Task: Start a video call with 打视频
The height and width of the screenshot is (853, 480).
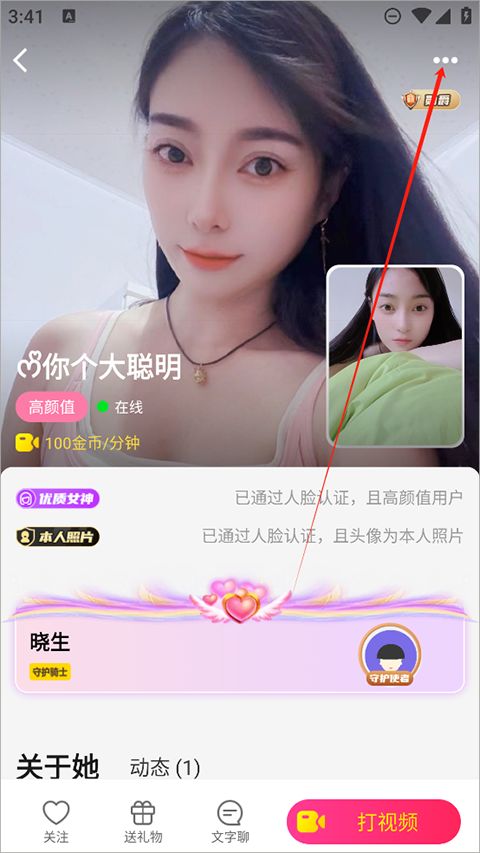Action: pyautogui.click(x=374, y=821)
